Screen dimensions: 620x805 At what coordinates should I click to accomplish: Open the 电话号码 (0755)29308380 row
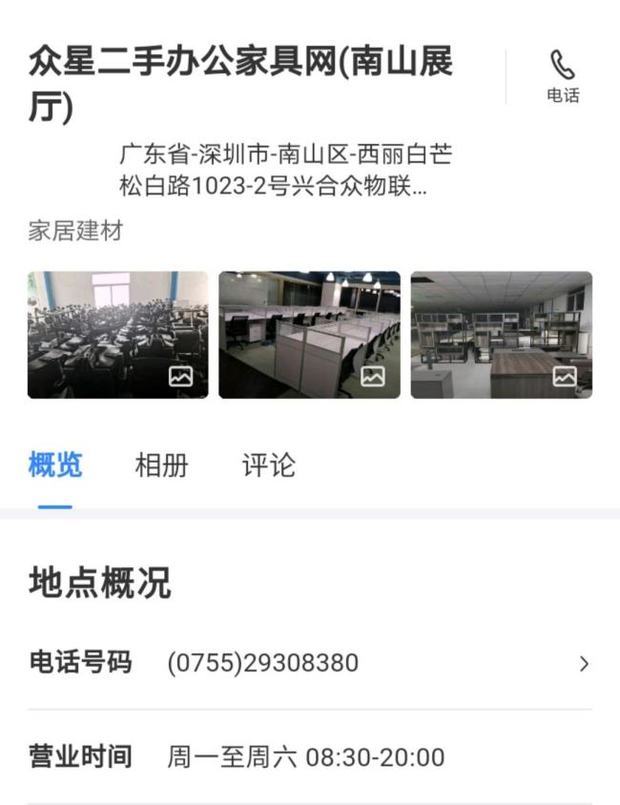pos(310,663)
